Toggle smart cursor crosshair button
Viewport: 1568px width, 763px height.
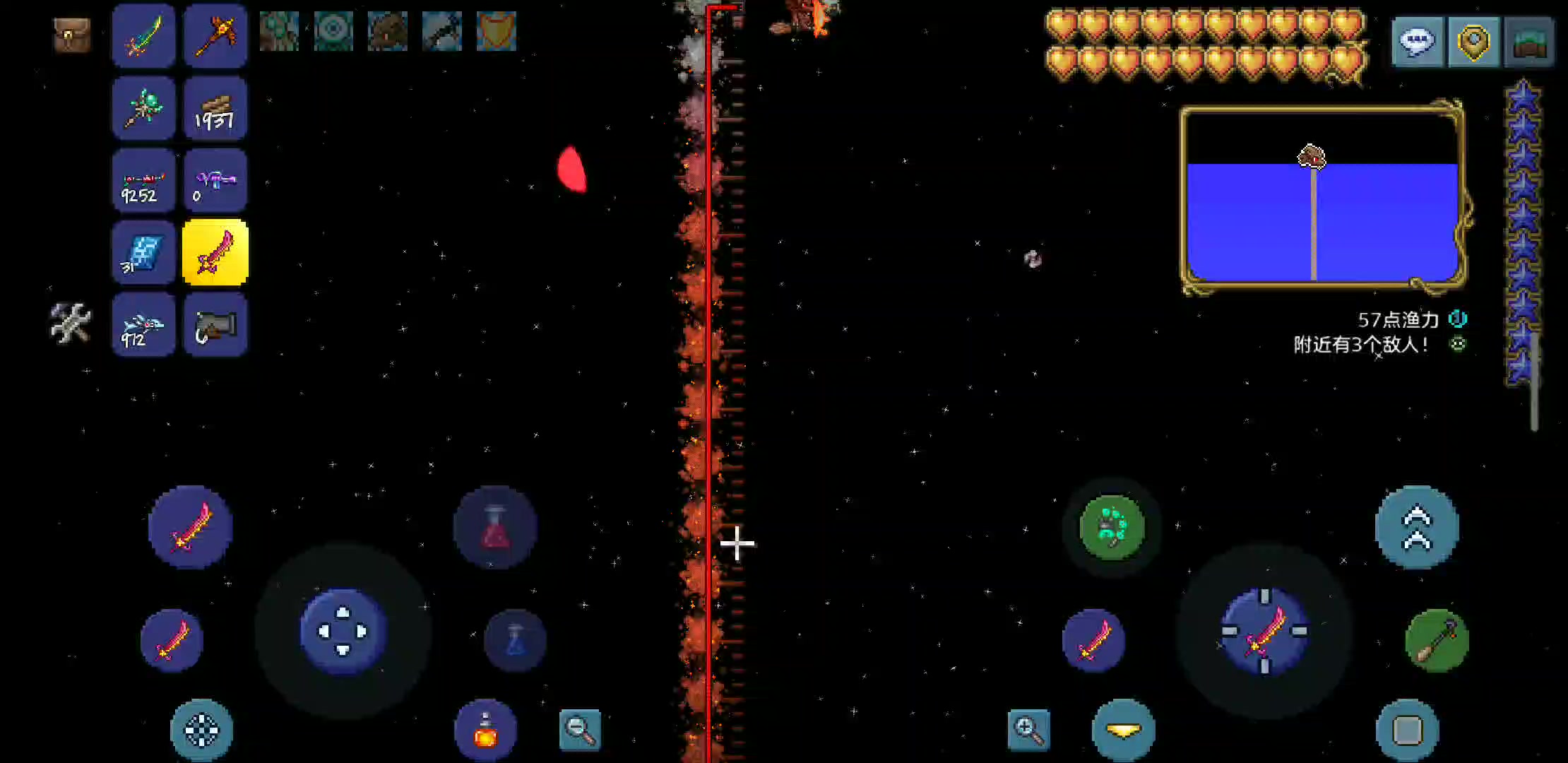coord(201,730)
